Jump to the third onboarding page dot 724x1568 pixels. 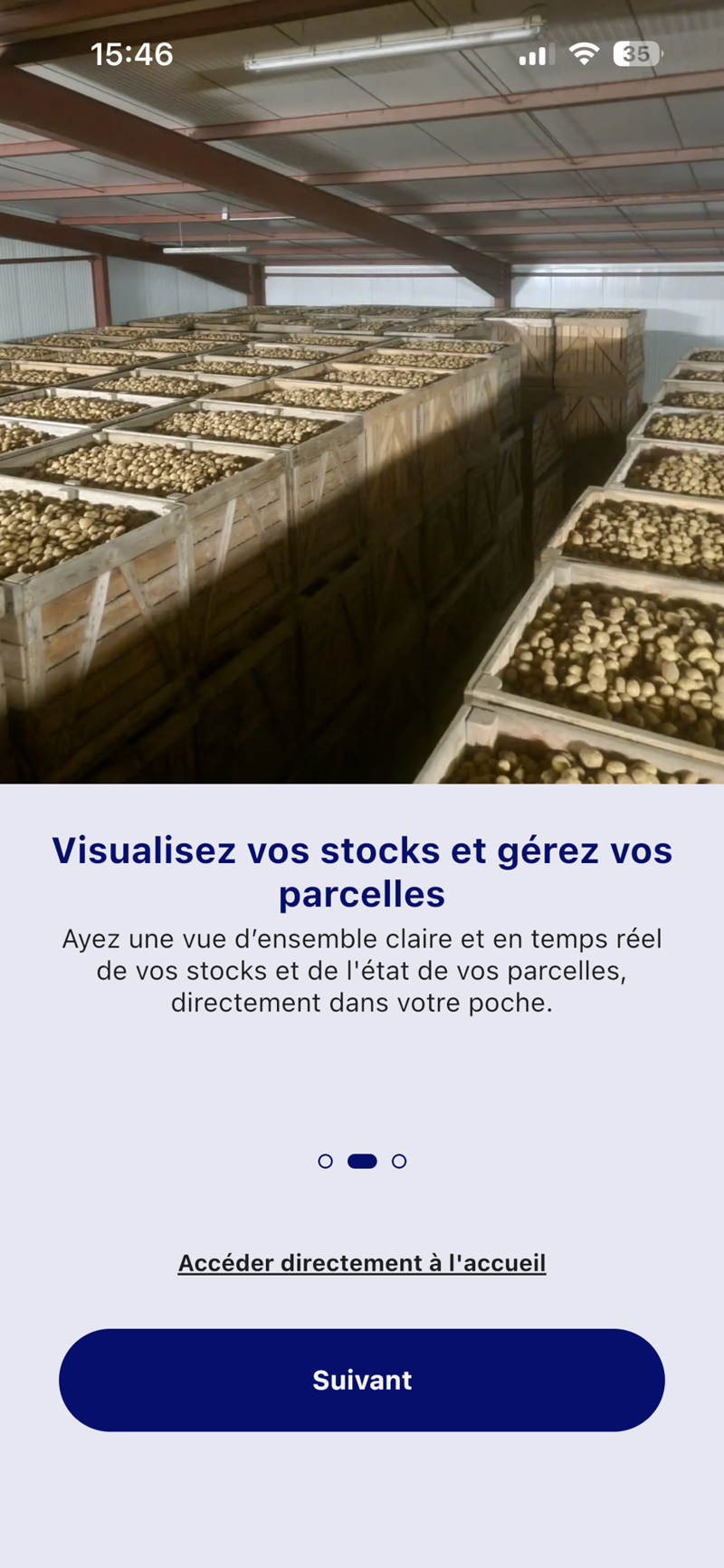click(x=399, y=1161)
